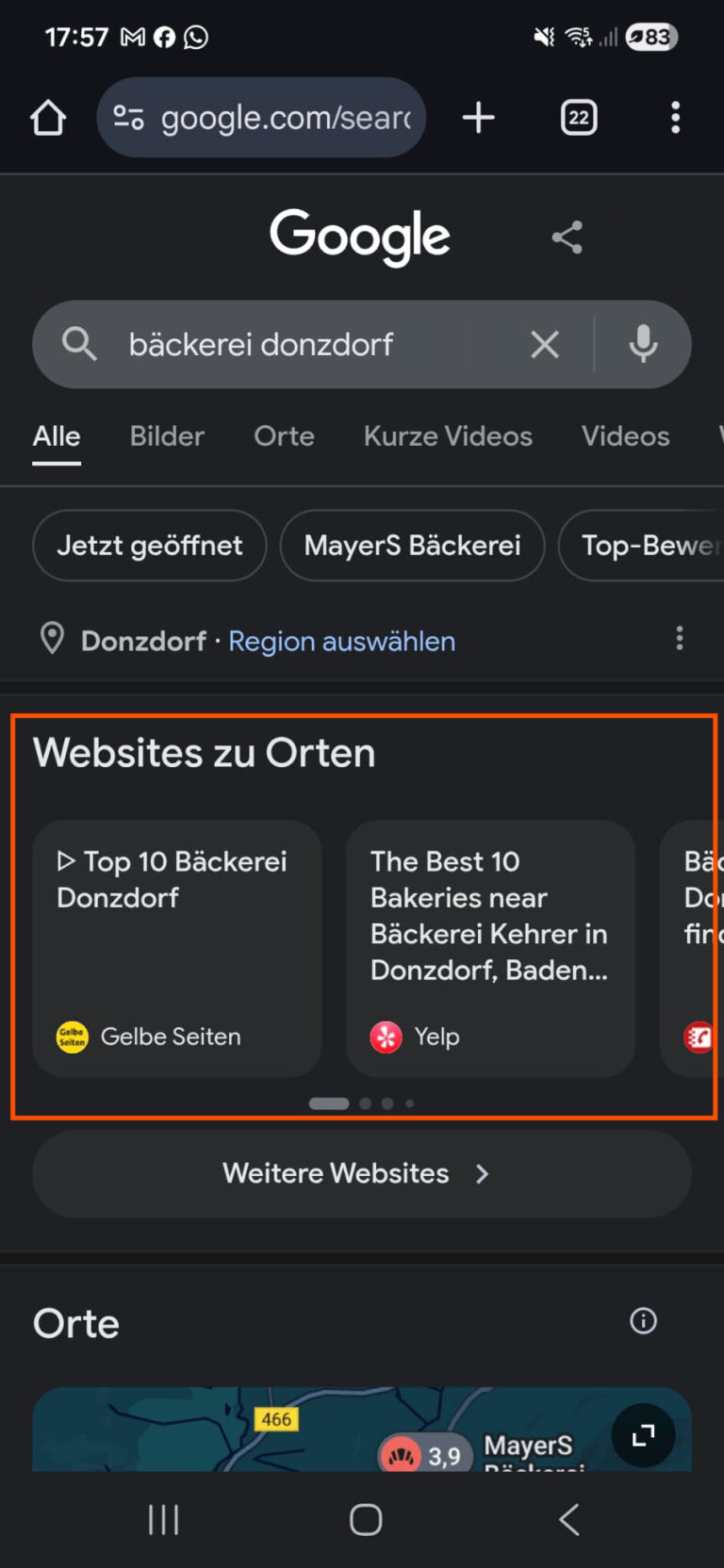Start voice search with the microphone
The height and width of the screenshot is (1568, 724).
click(643, 345)
